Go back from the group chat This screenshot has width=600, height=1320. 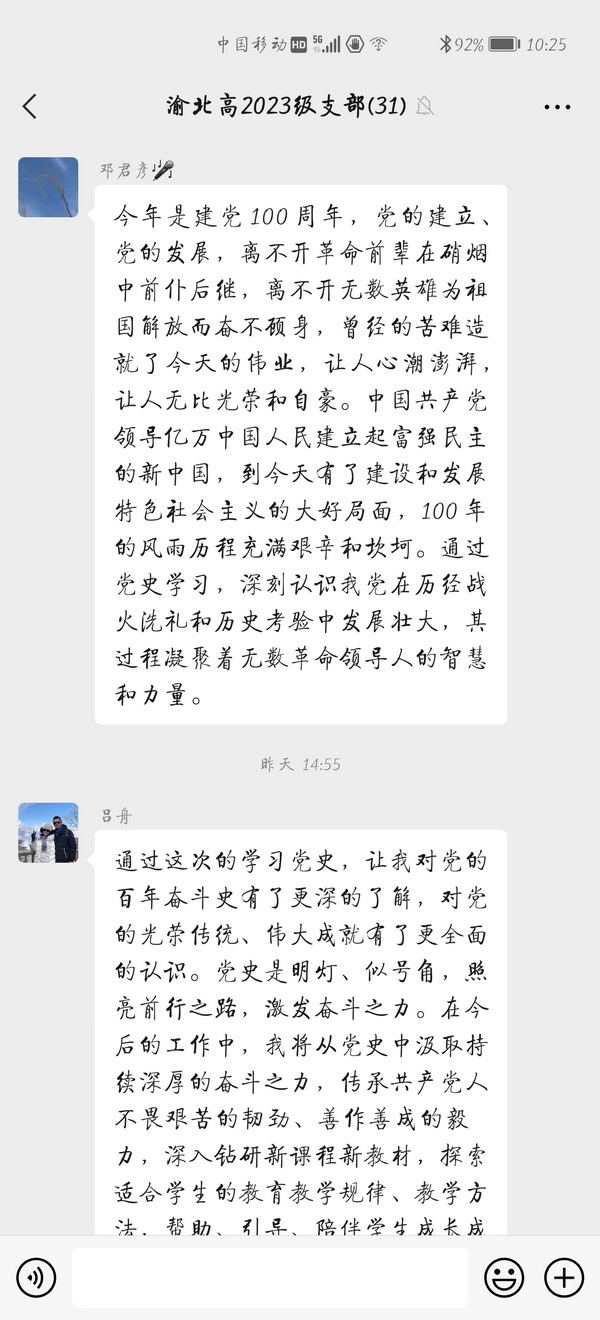(30, 106)
